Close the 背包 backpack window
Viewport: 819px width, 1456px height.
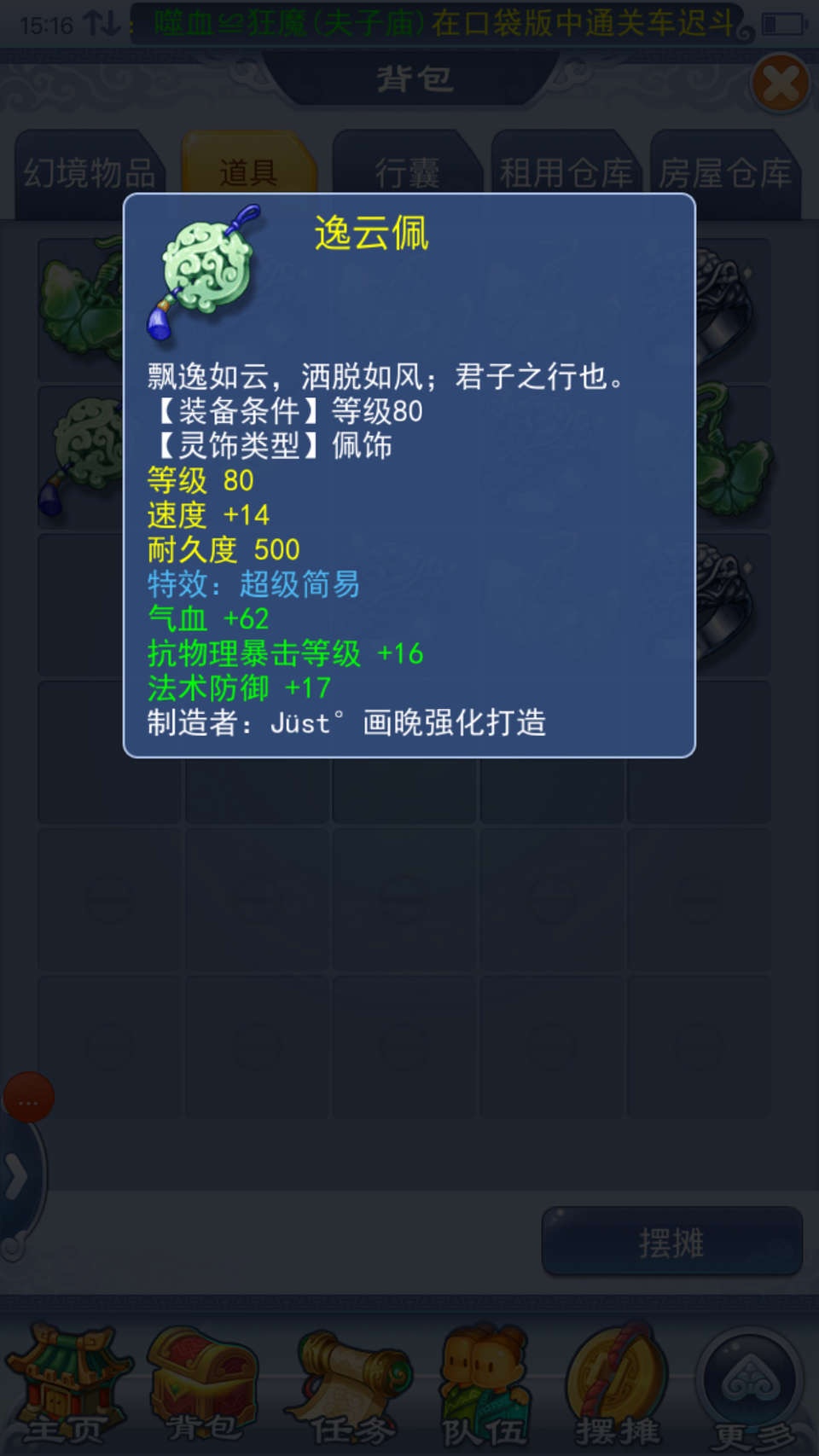point(780,84)
